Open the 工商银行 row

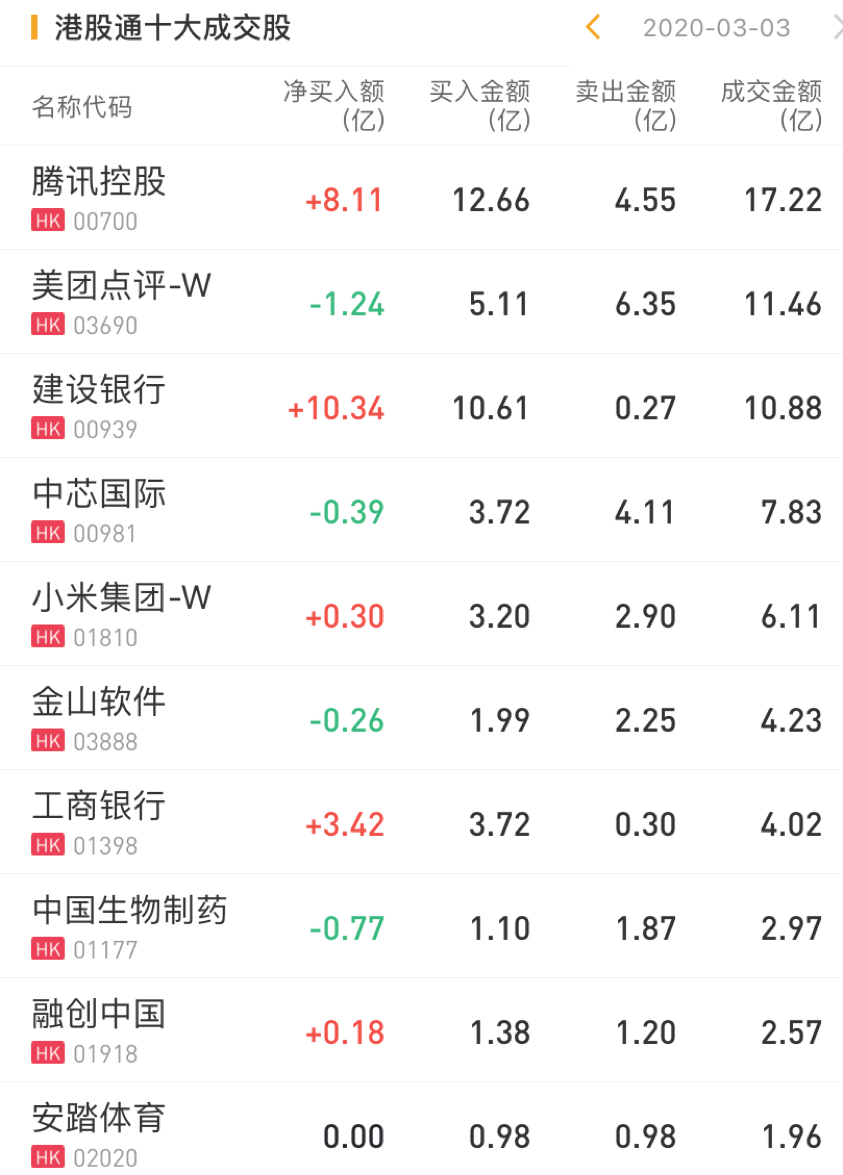tap(99, 822)
